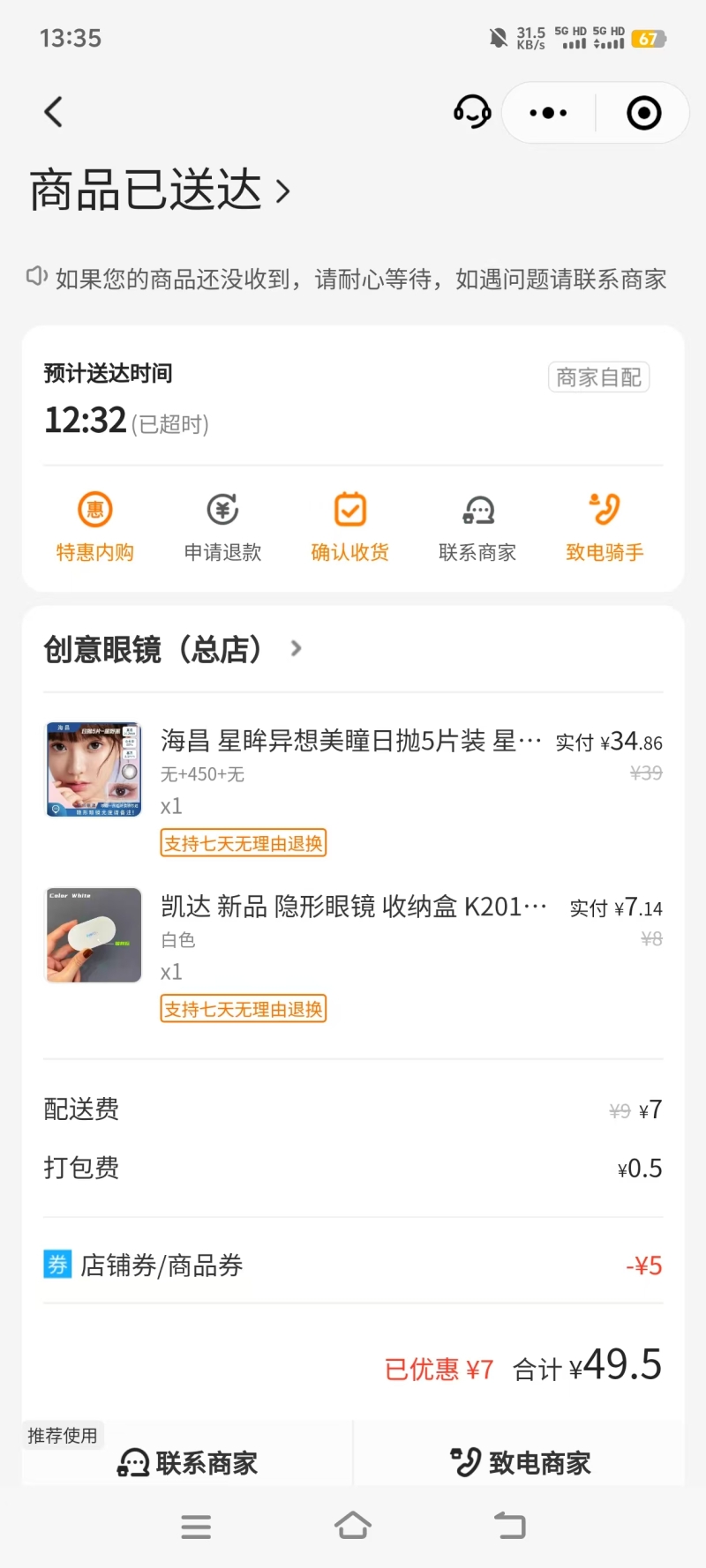Contact the merchant via 联系商家 icon row
The image size is (706, 1568).
click(x=477, y=526)
